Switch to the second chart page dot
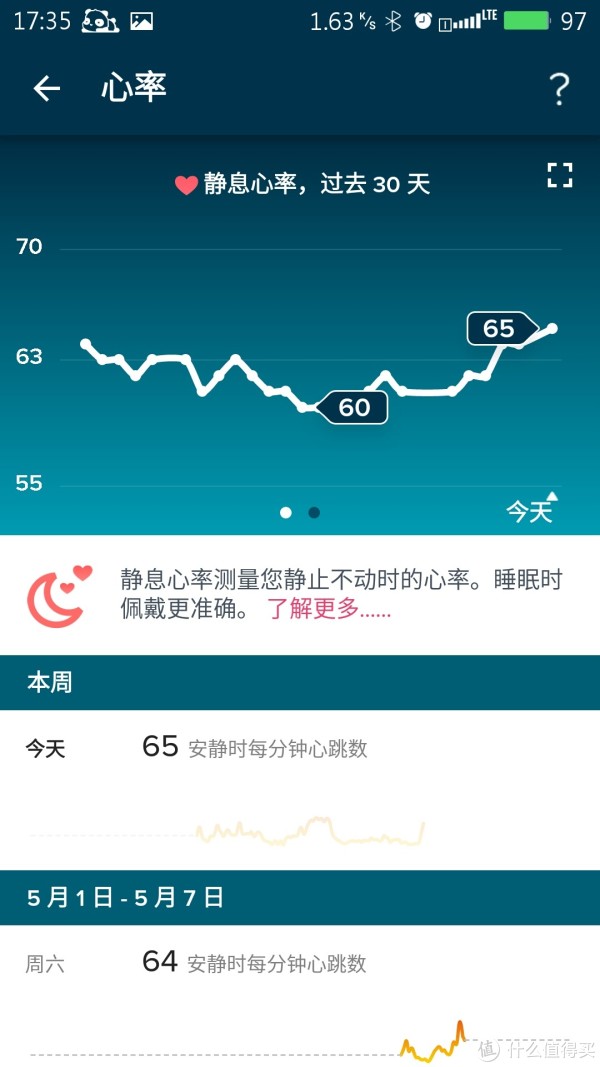This screenshot has width=600, height=1067. [314, 512]
